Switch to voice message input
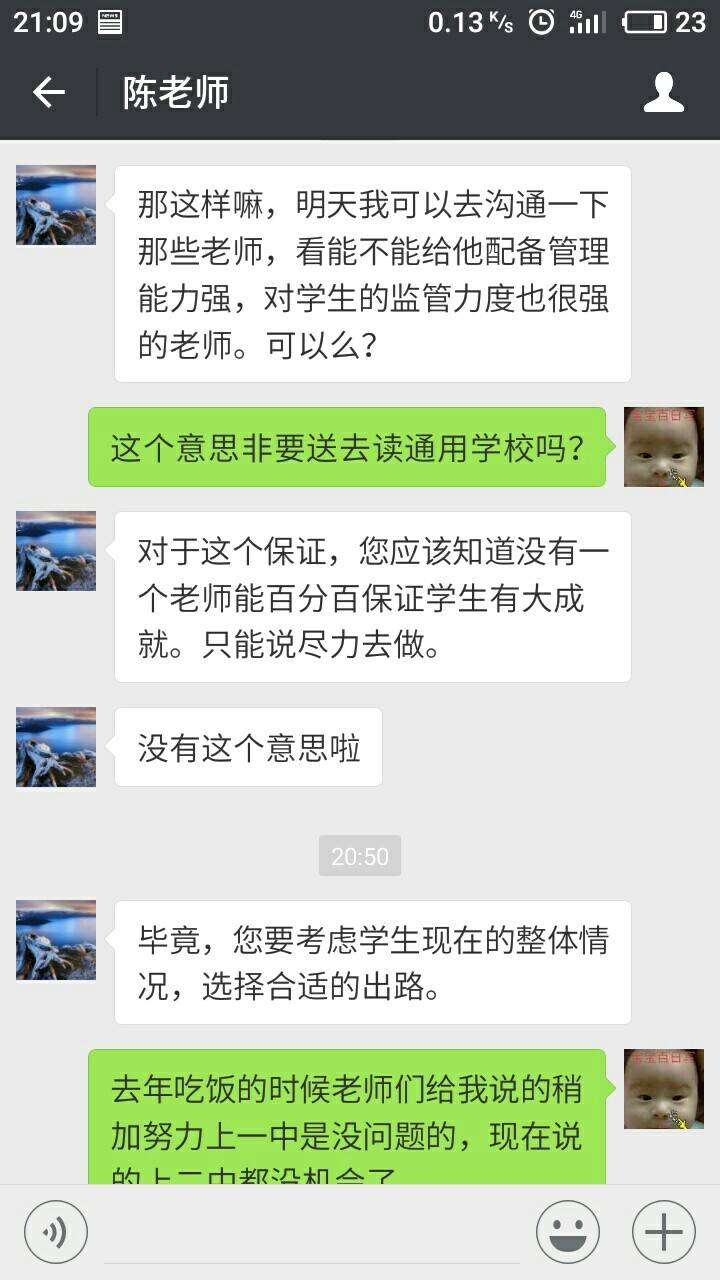This screenshot has height=1280, width=720. pos(55,1231)
